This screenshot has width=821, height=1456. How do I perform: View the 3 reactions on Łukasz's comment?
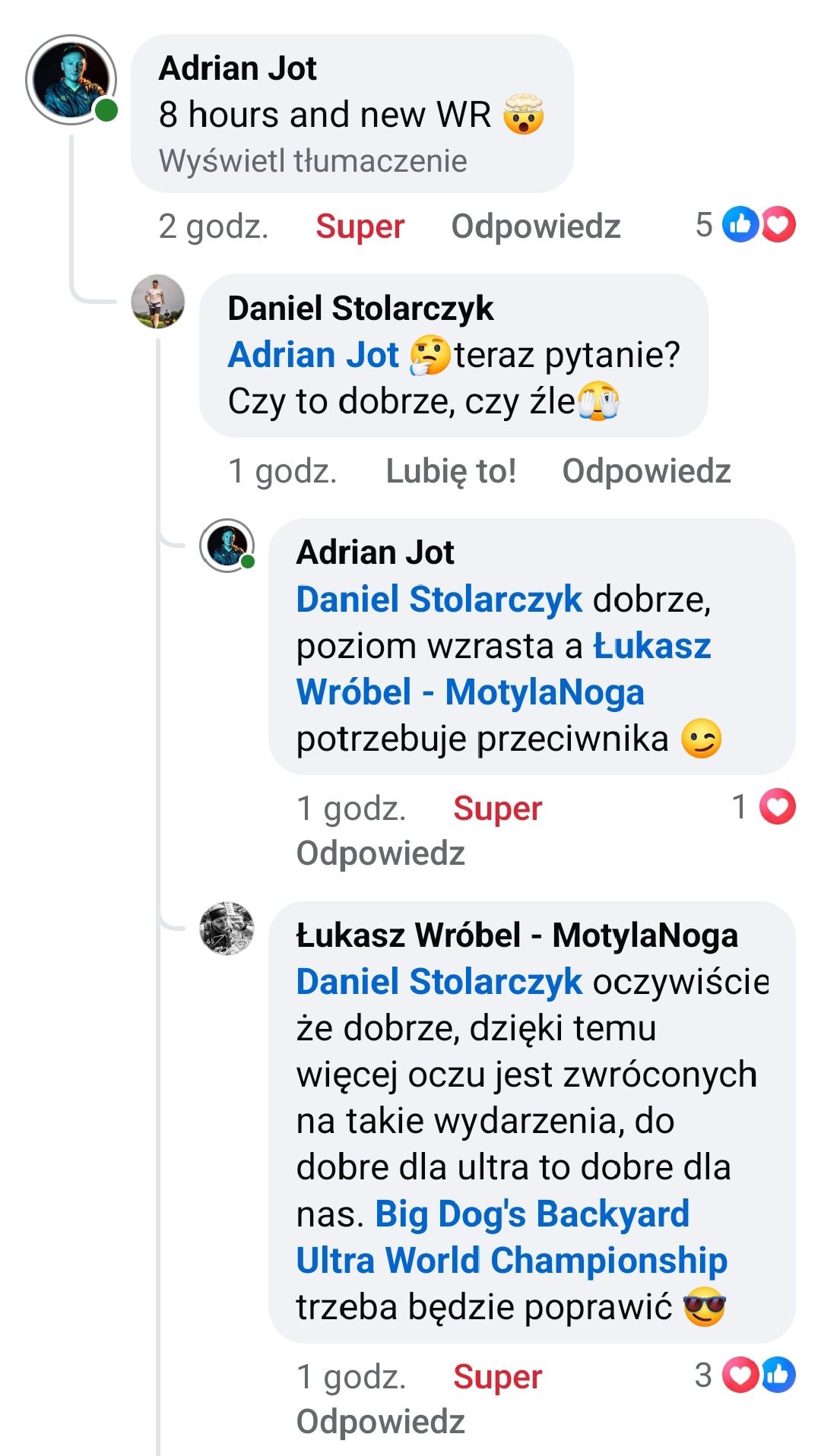click(746, 1375)
